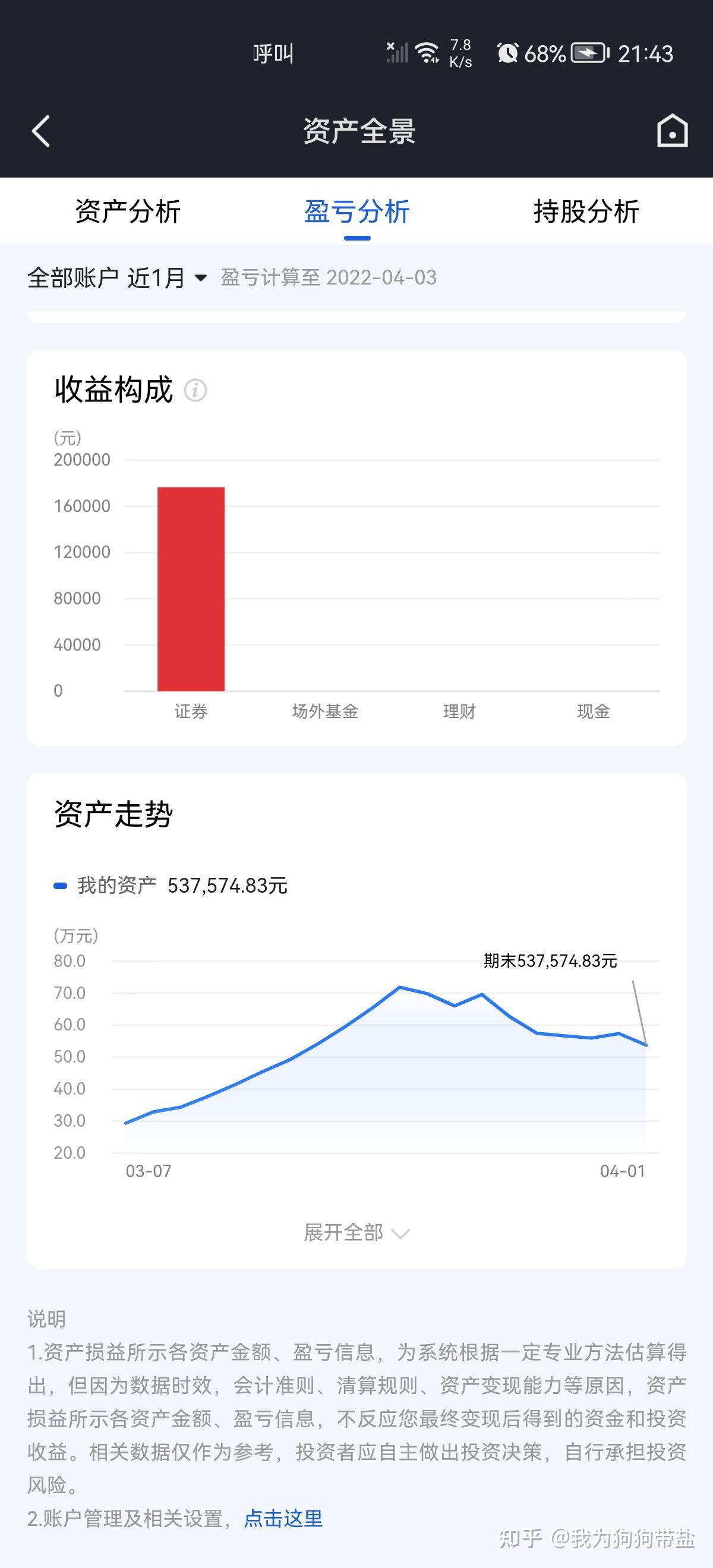The image size is (713, 1568).
Task: Tap the info icon beside 收益构成
Action: (x=195, y=390)
